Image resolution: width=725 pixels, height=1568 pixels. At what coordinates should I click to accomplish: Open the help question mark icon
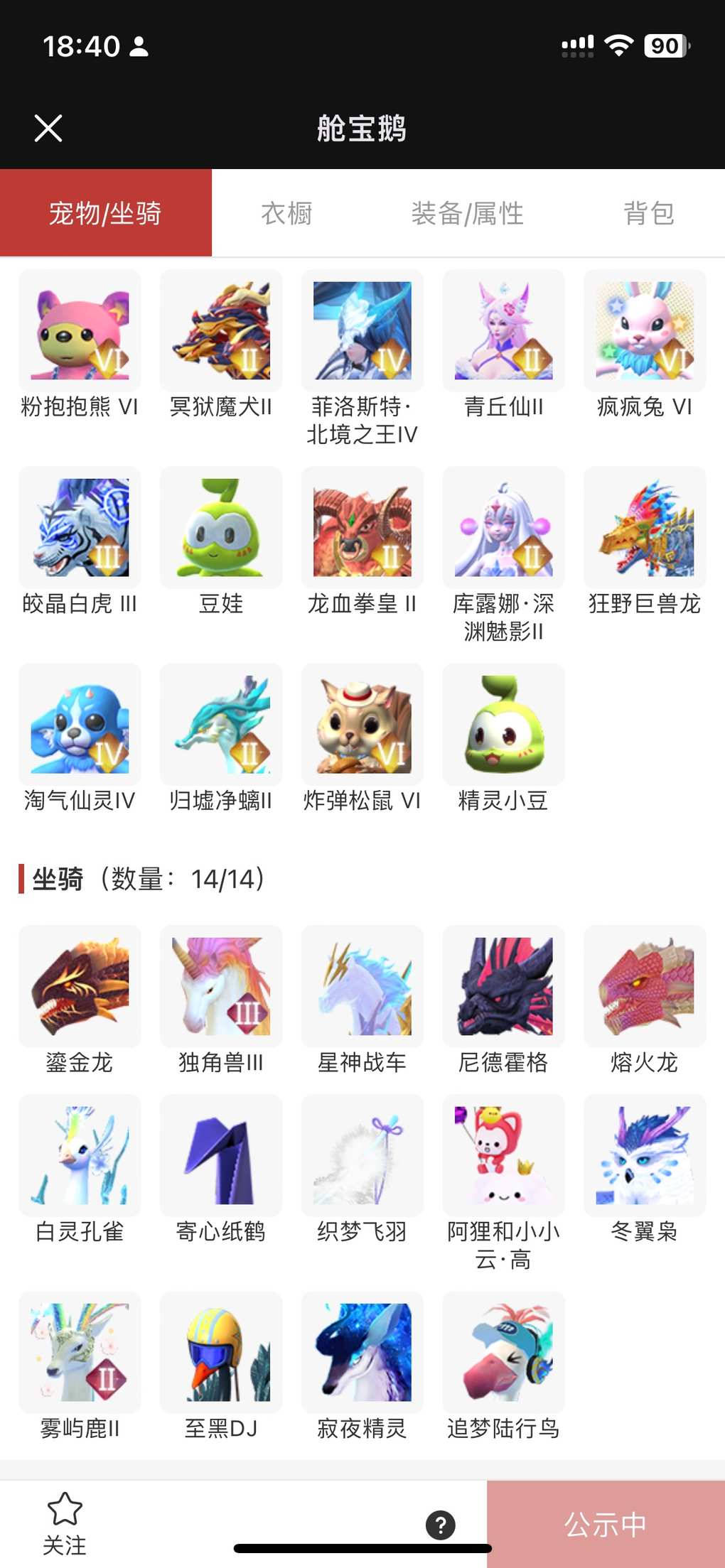pos(440,1525)
